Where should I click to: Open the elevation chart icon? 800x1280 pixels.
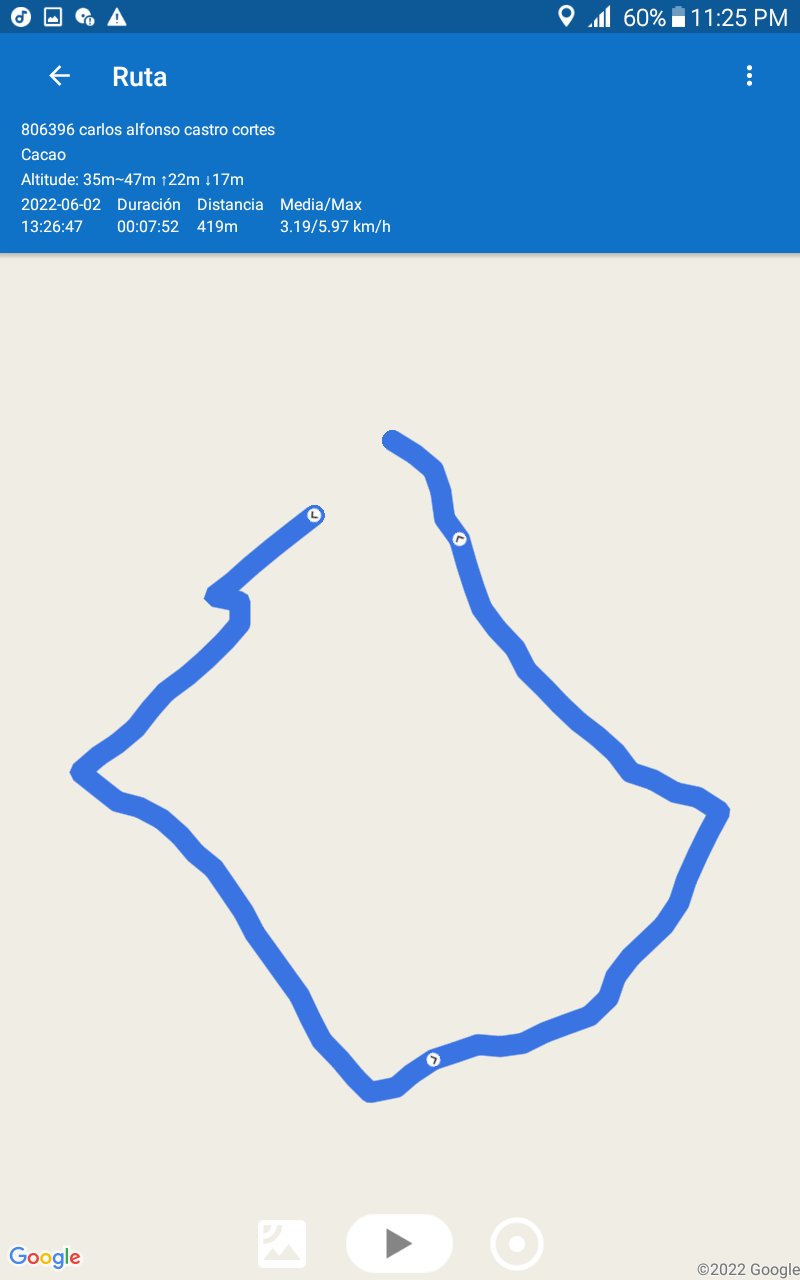[x=282, y=1244]
